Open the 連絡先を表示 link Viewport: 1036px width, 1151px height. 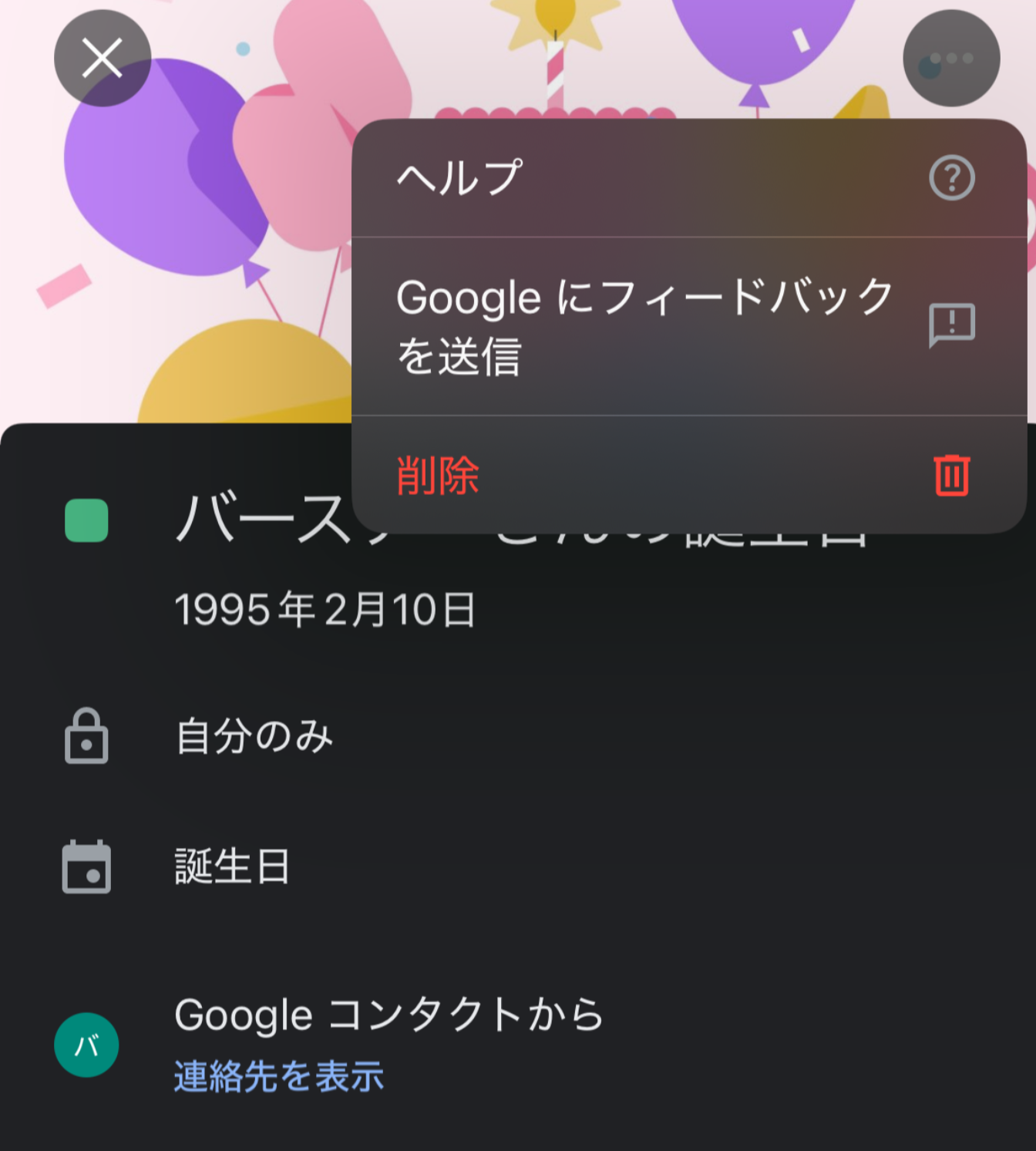point(279,1076)
